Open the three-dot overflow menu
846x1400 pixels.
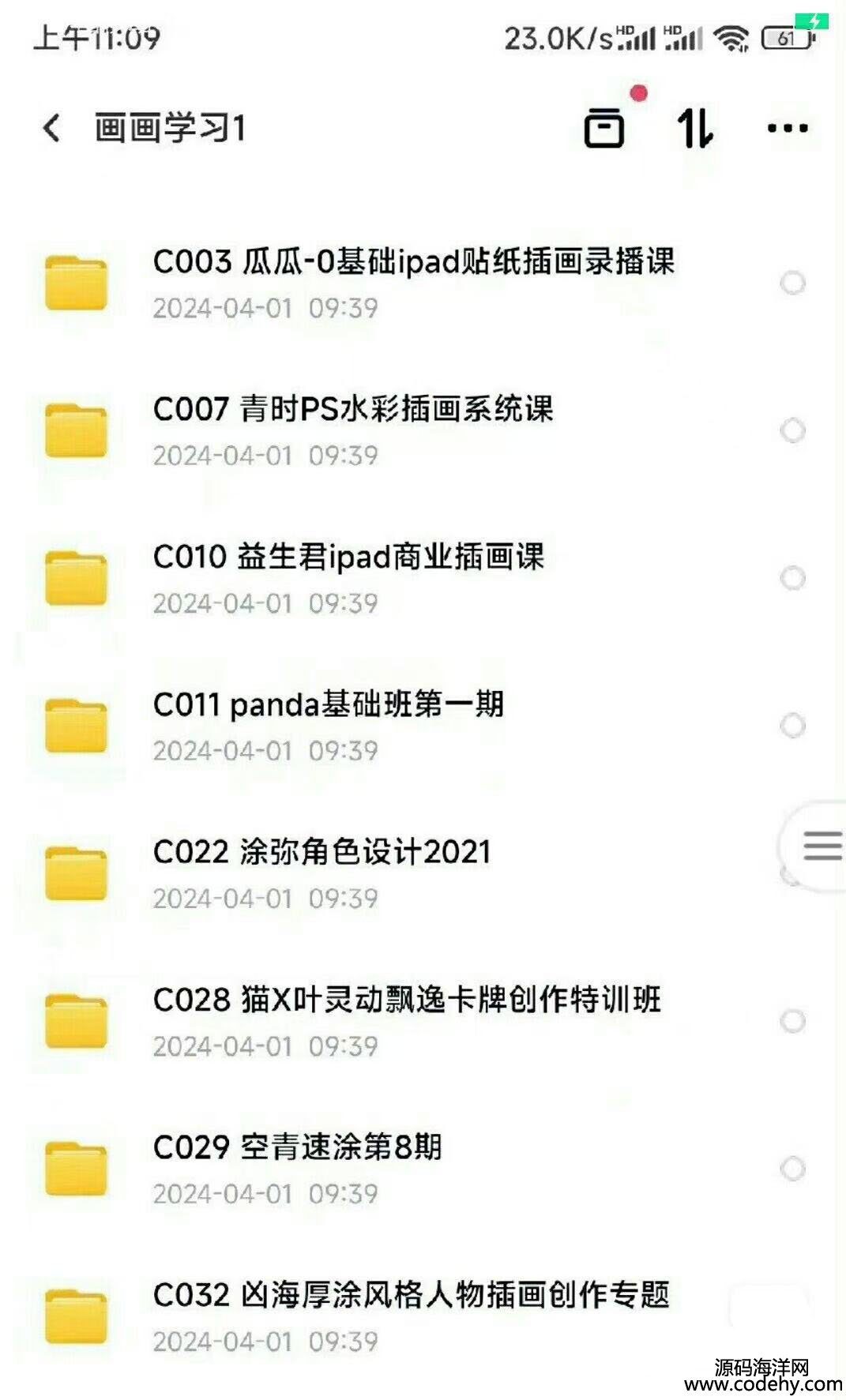point(788,128)
